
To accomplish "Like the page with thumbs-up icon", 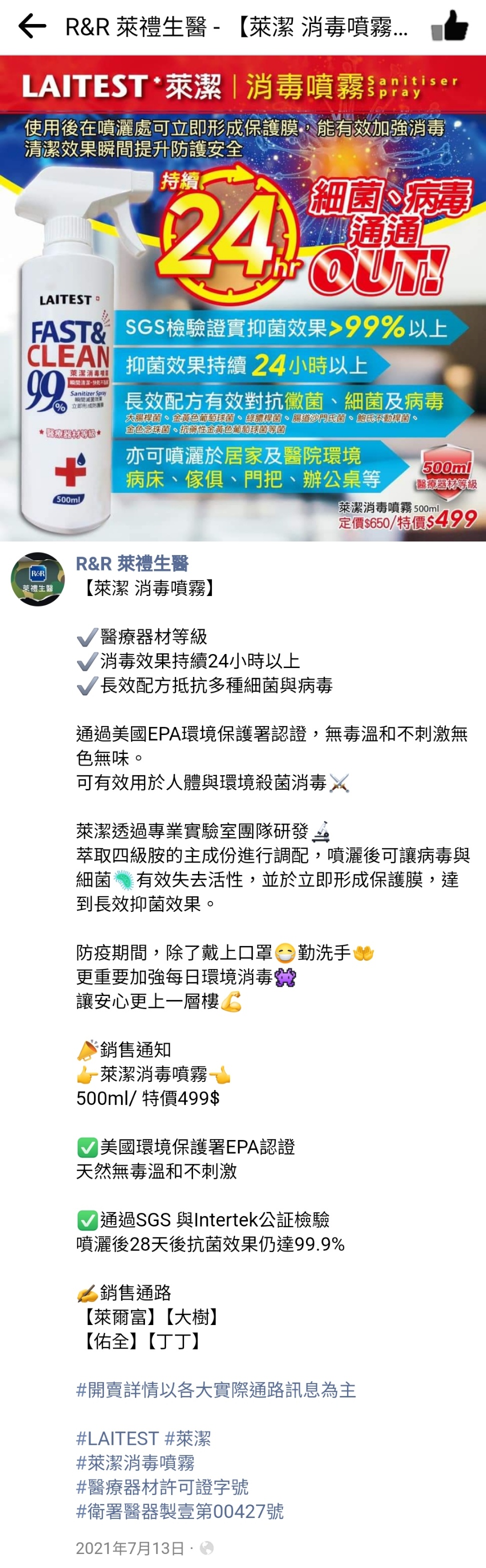I will pos(449,26).
